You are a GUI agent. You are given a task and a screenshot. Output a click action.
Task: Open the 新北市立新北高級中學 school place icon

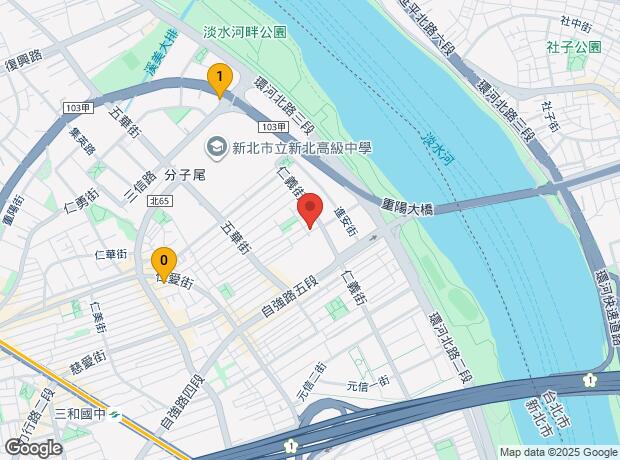(216, 148)
